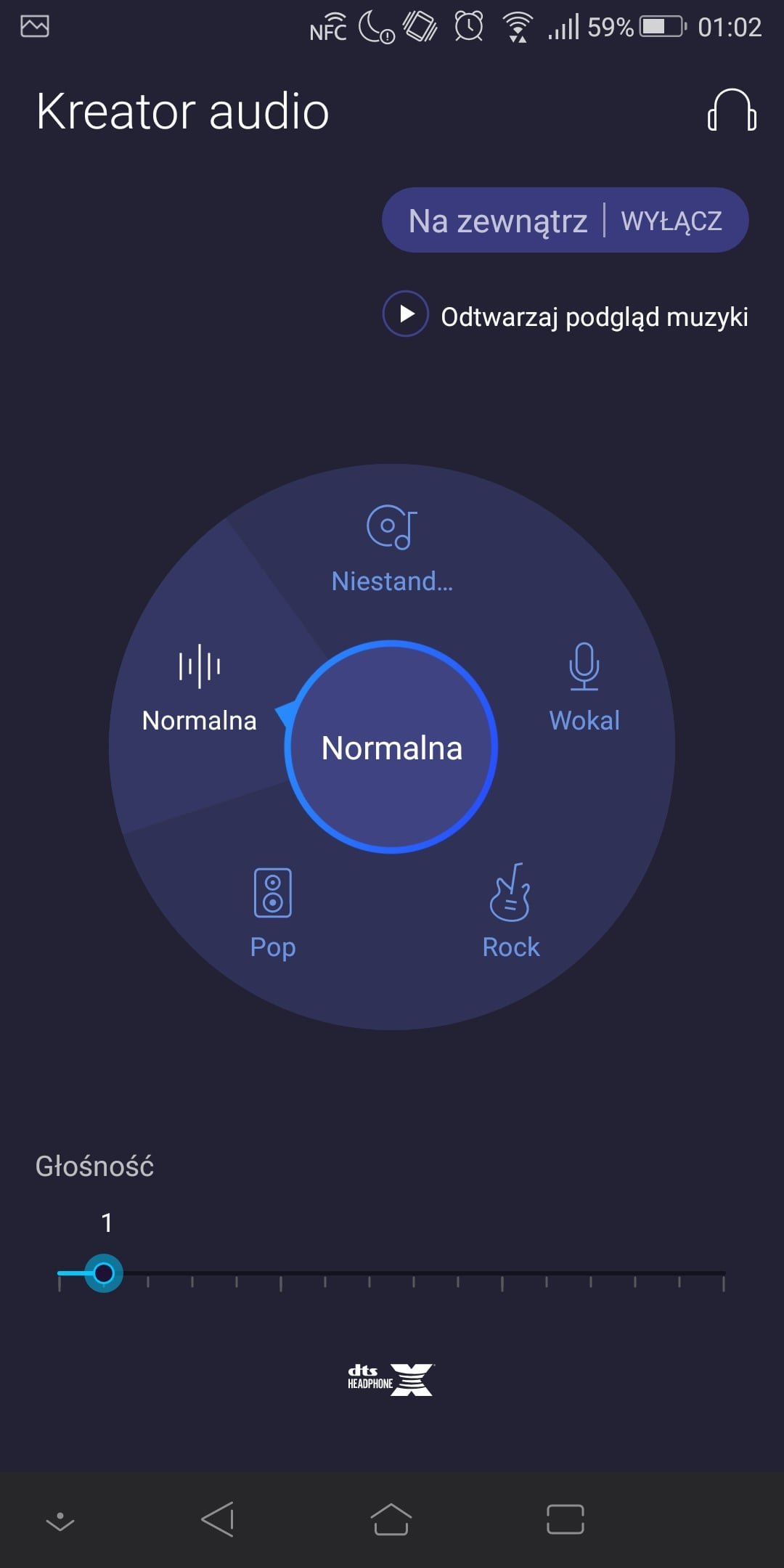Image resolution: width=784 pixels, height=1568 pixels.
Task: Hide the navigation bar with the down arrow
Action: pyautogui.click(x=60, y=1521)
